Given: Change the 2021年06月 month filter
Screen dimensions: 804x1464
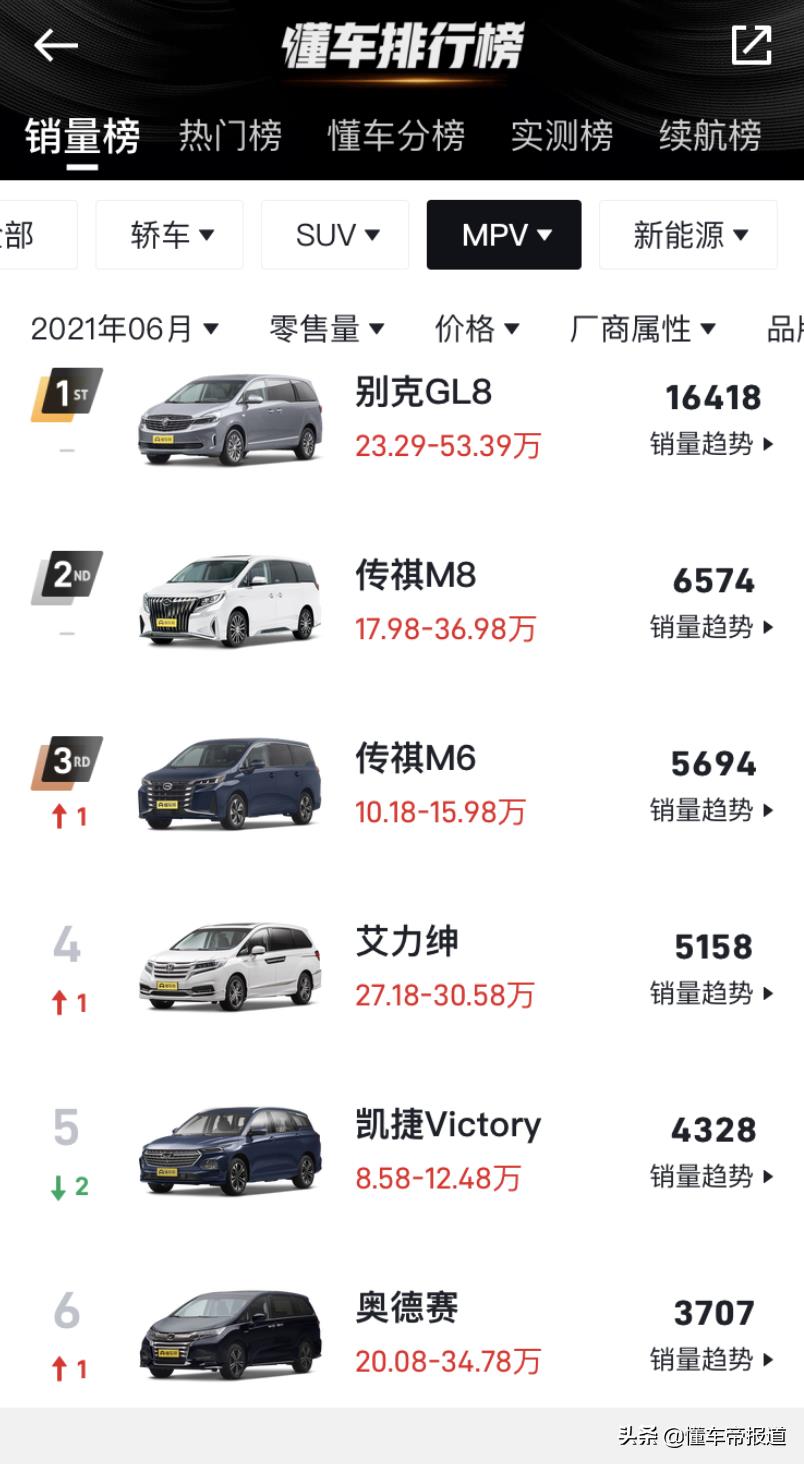Looking at the screenshot, I should [x=124, y=328].
